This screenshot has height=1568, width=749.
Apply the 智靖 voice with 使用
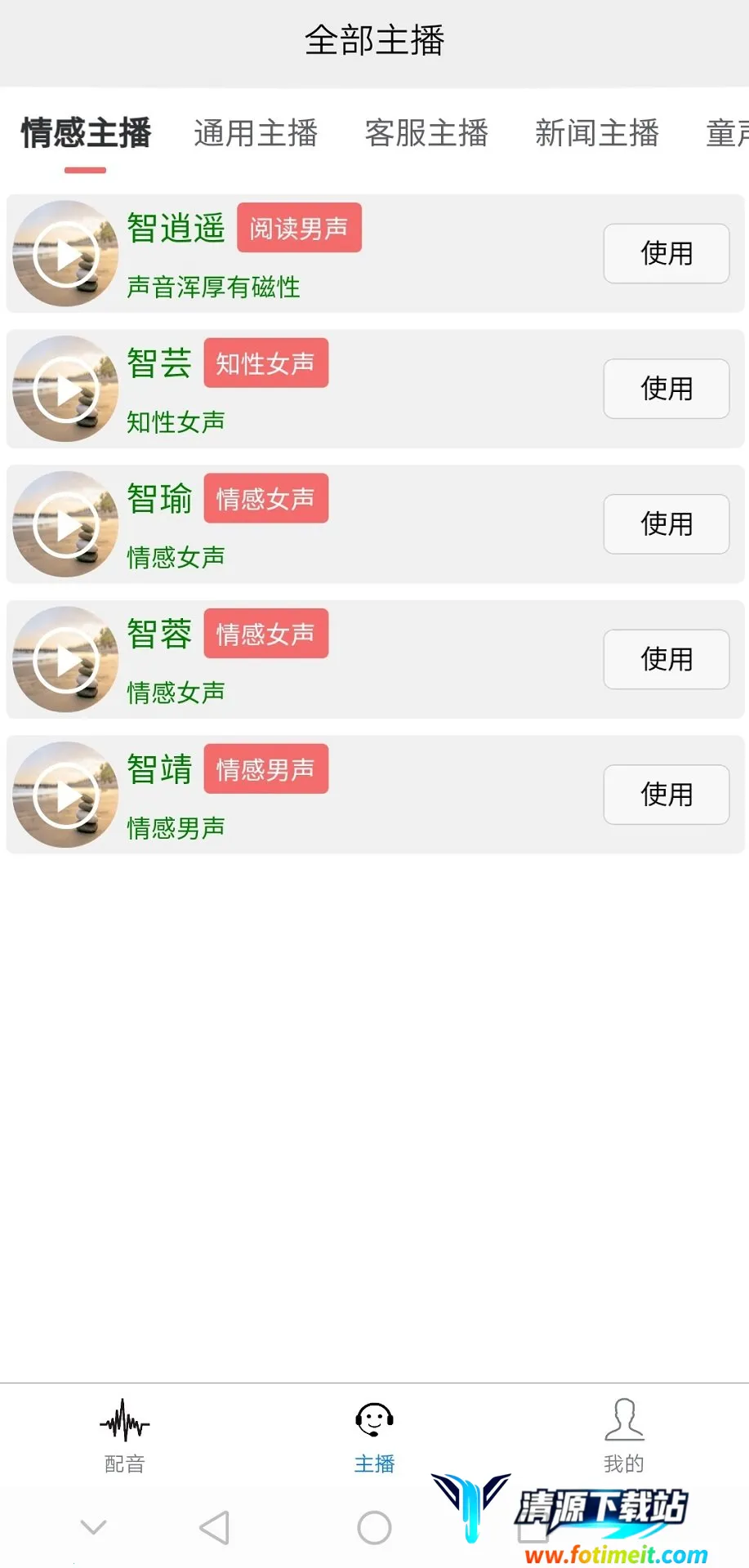click(666, 795)
